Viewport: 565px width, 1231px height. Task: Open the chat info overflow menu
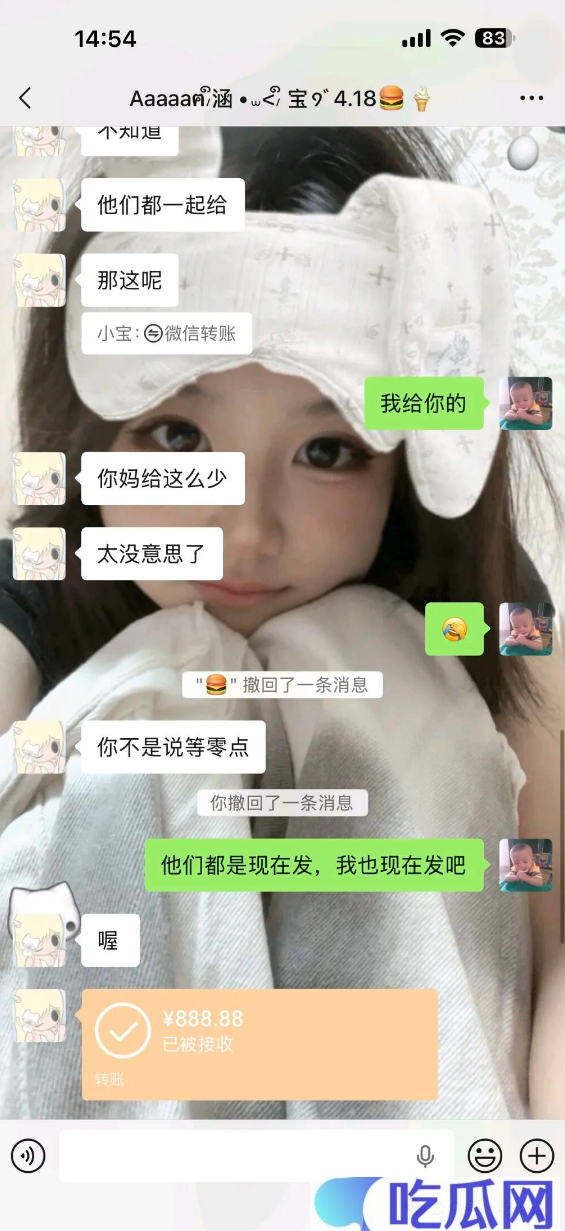pos(531,98)
